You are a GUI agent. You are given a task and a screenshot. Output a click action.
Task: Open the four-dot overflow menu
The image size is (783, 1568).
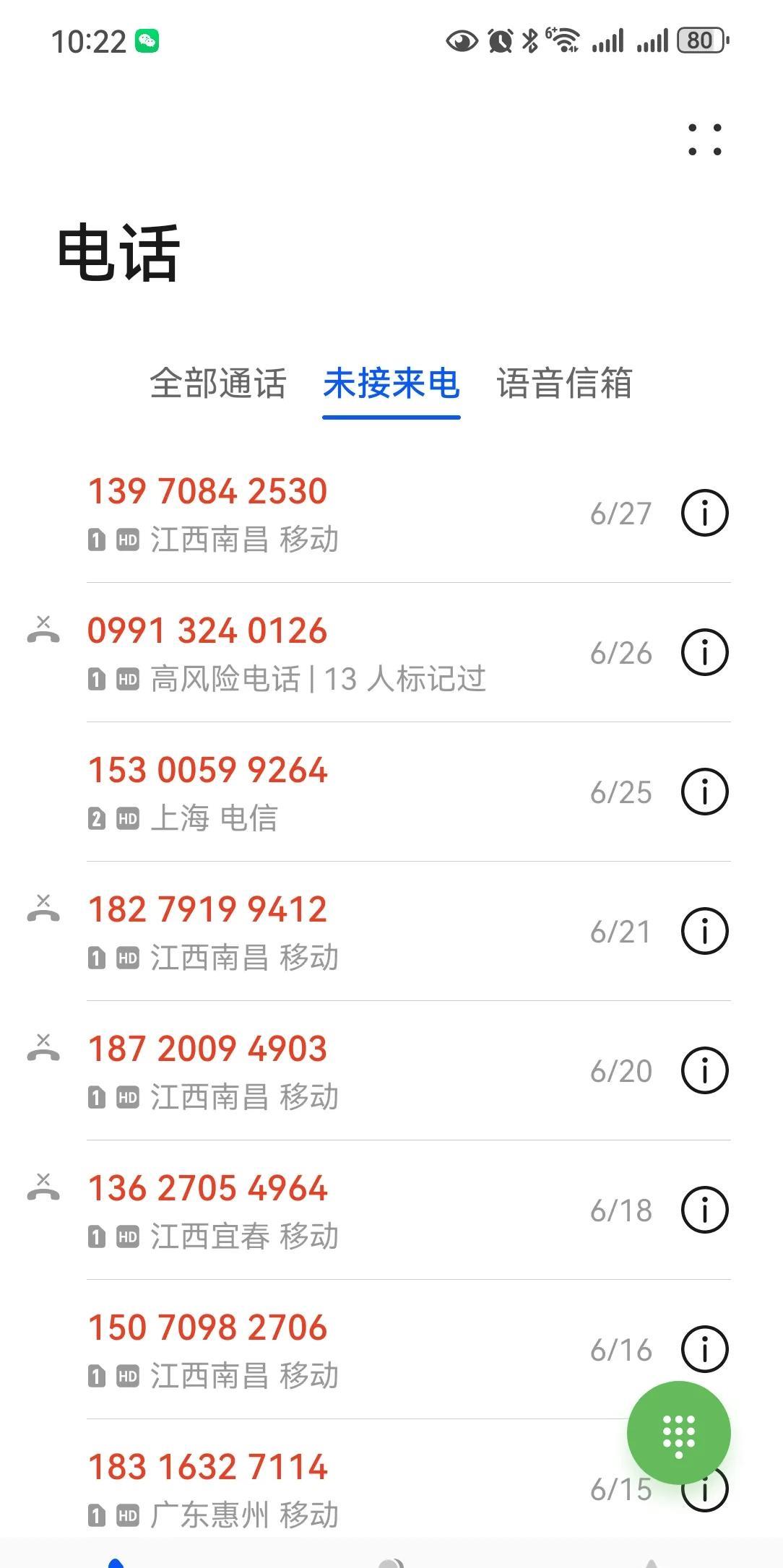pyautogui.click(x=704, y=139)
